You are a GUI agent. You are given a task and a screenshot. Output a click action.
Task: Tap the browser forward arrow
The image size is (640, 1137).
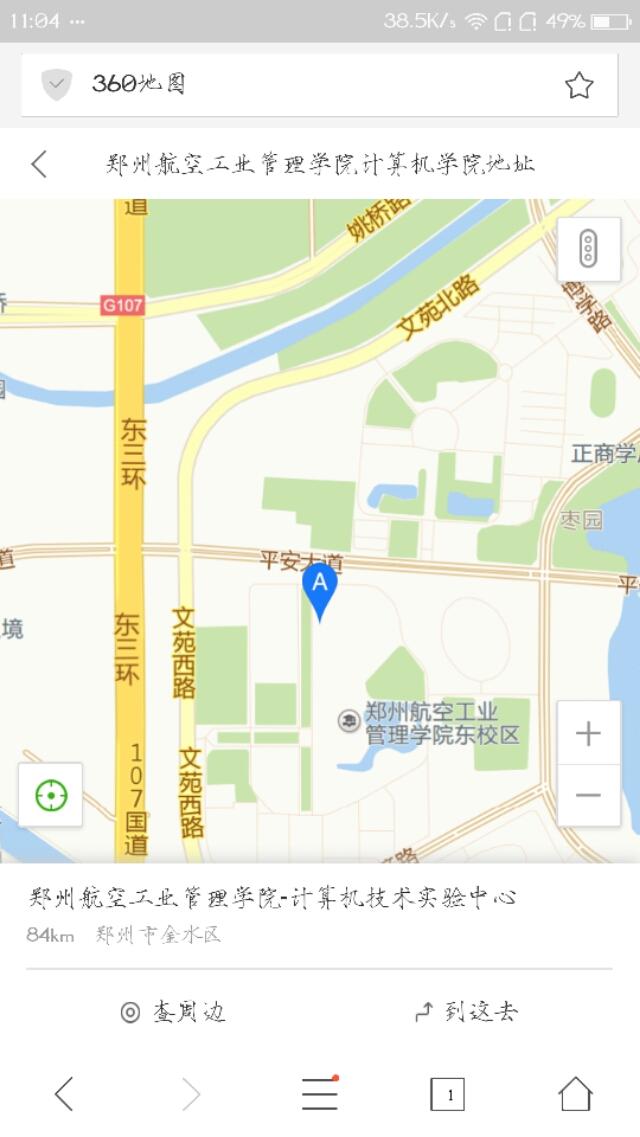pyautogui.click(x=191, y=1093)
